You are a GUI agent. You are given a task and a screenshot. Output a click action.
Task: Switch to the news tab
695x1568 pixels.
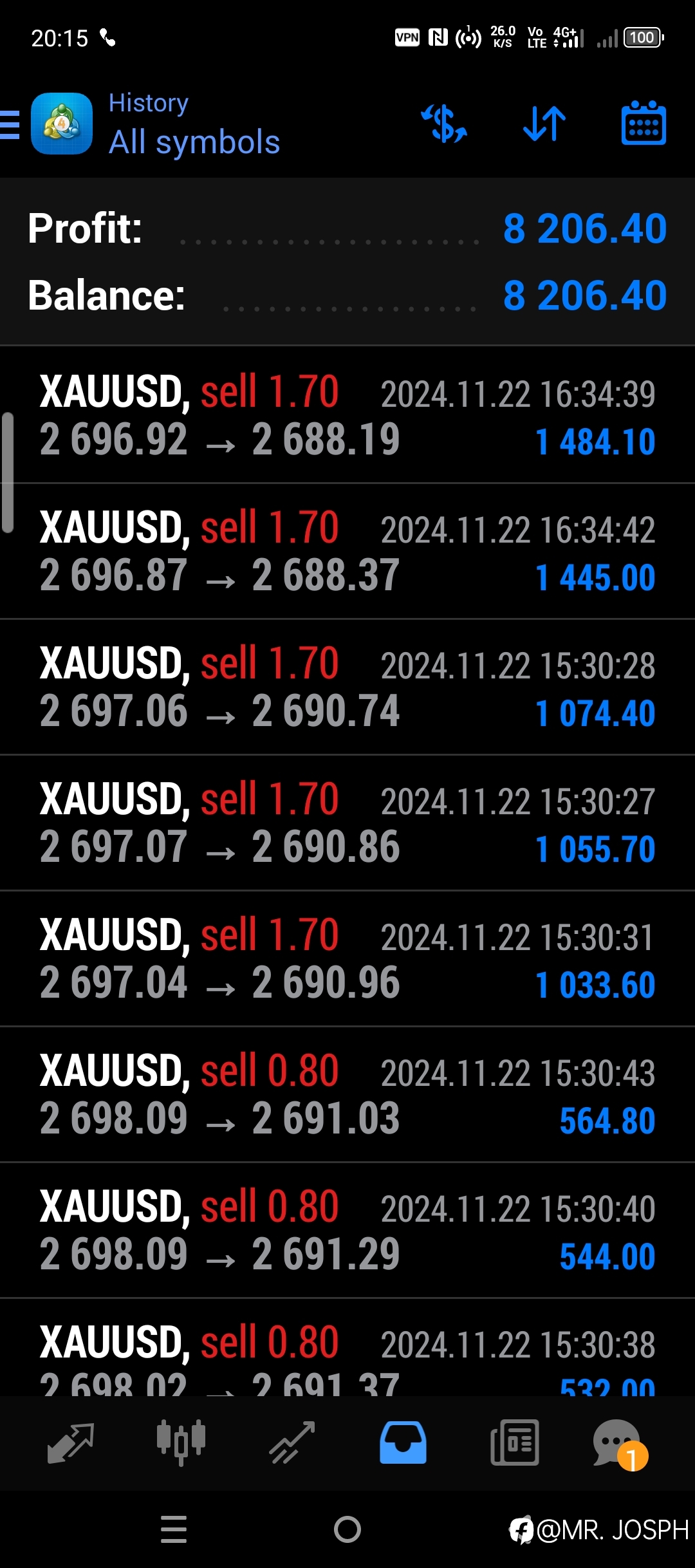tap(514, 1442)
